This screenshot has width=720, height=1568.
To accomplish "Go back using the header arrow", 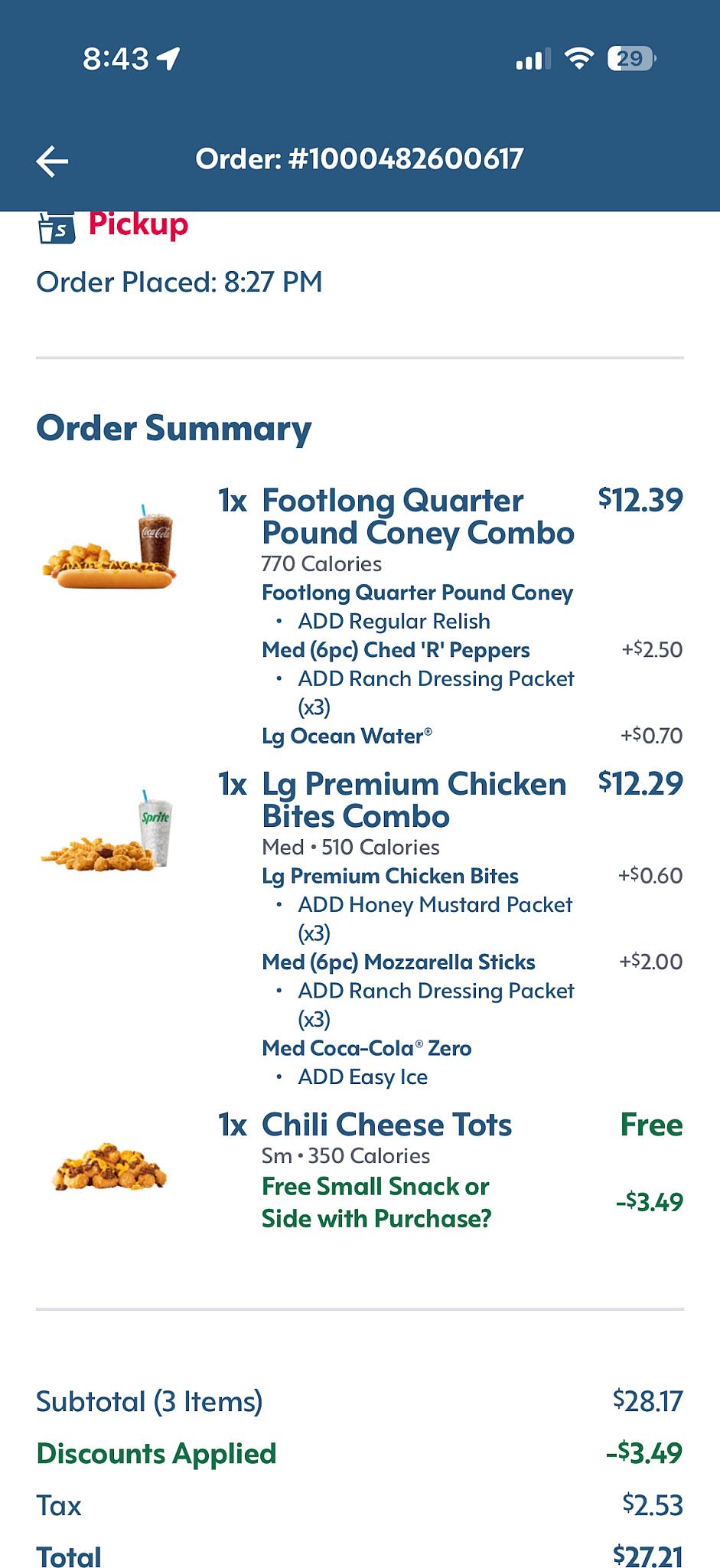I will click(x=52, y=161).
